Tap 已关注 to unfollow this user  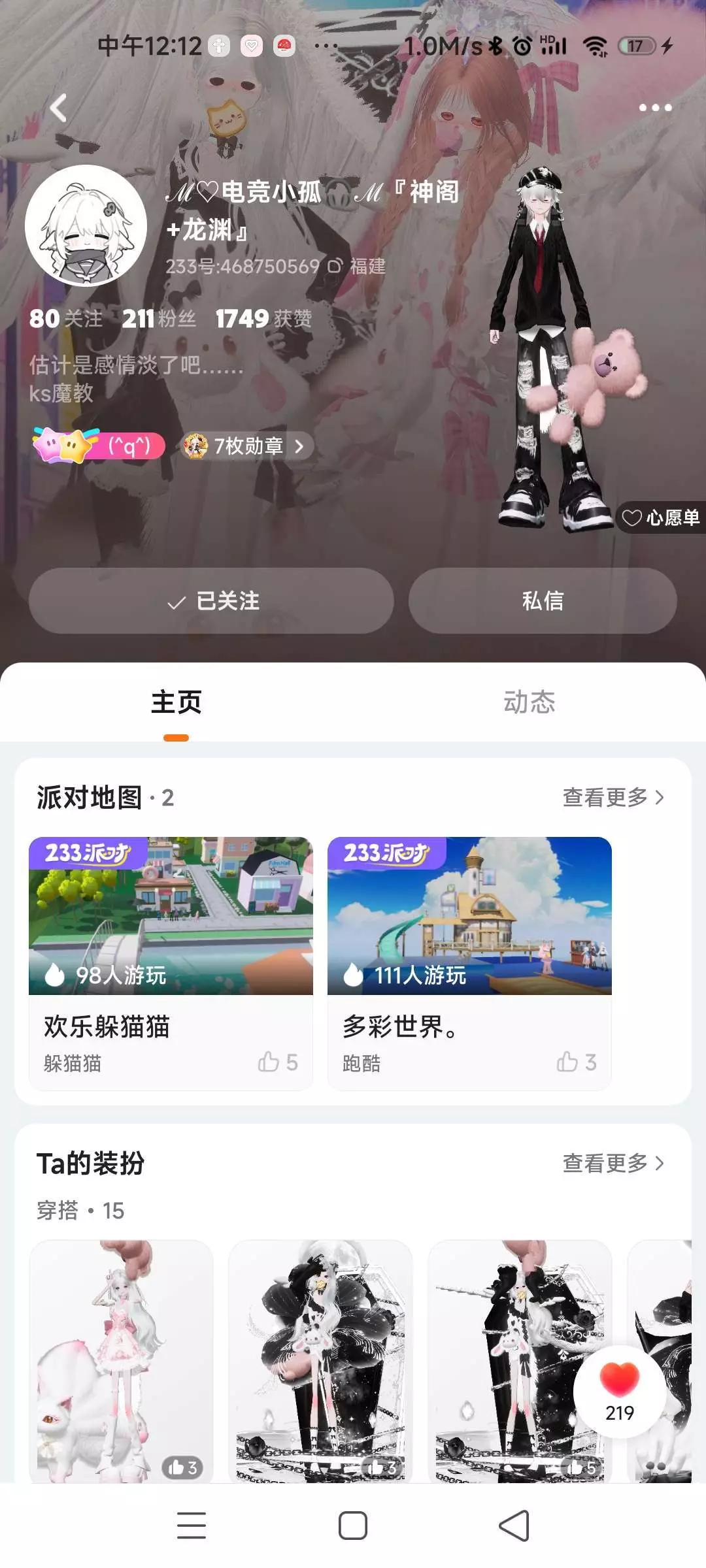pyautogui.click(x=211, y=600)
